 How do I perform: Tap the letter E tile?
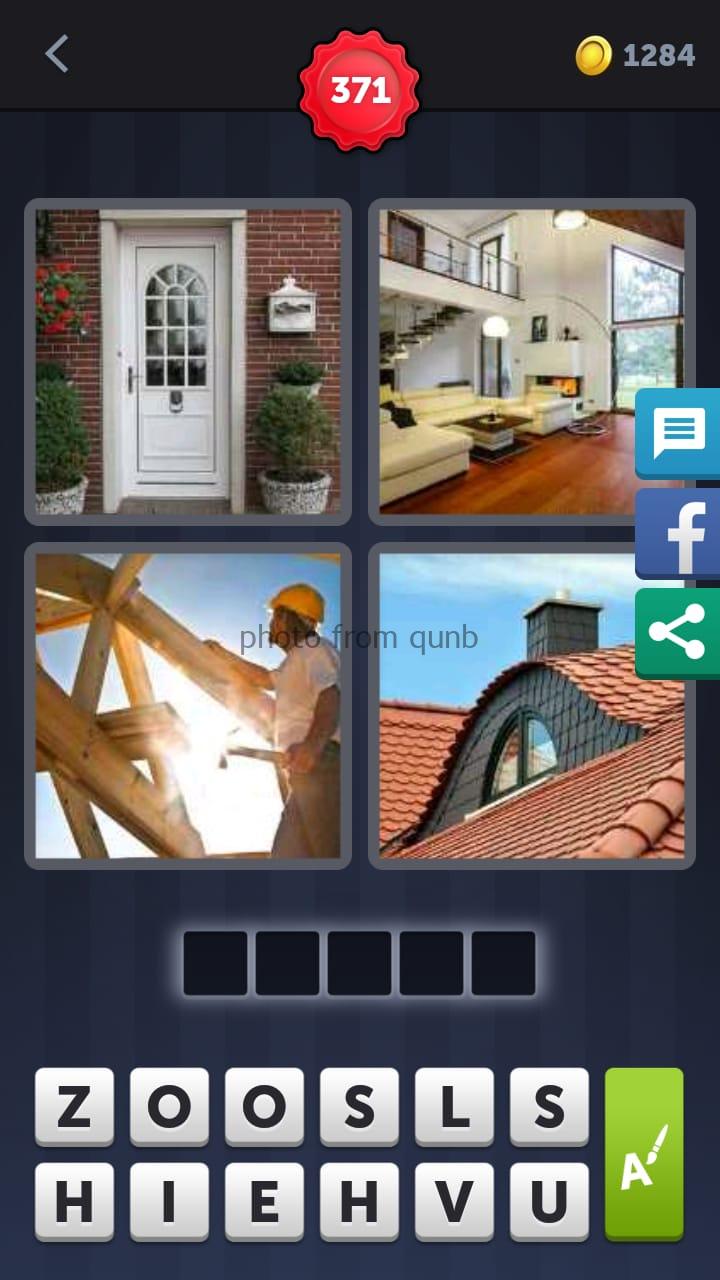[264, 1201]
